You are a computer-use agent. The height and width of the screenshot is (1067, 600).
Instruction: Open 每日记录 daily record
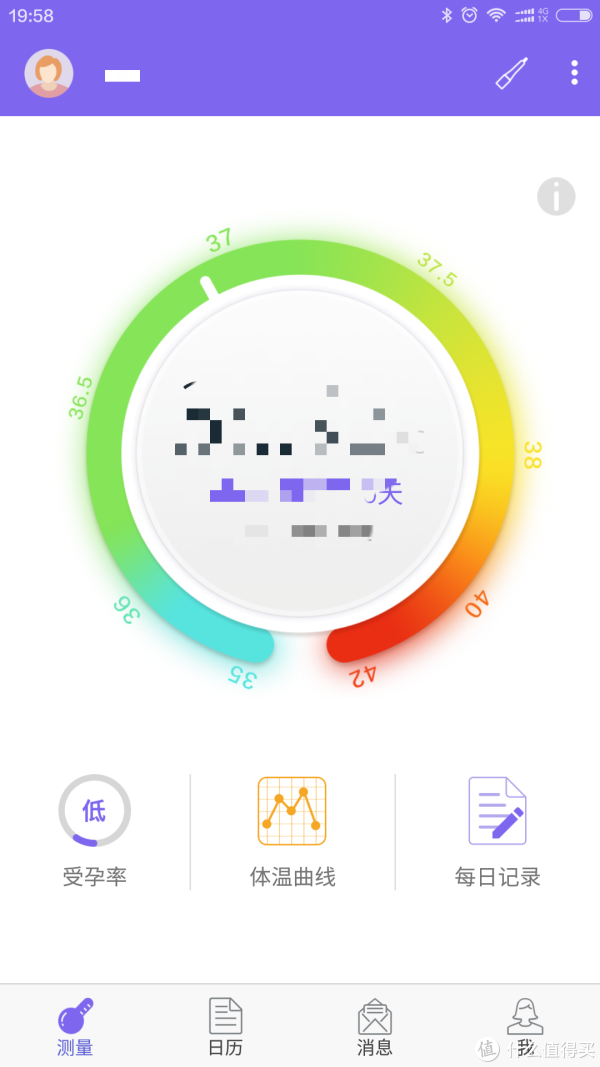(497, 830)
